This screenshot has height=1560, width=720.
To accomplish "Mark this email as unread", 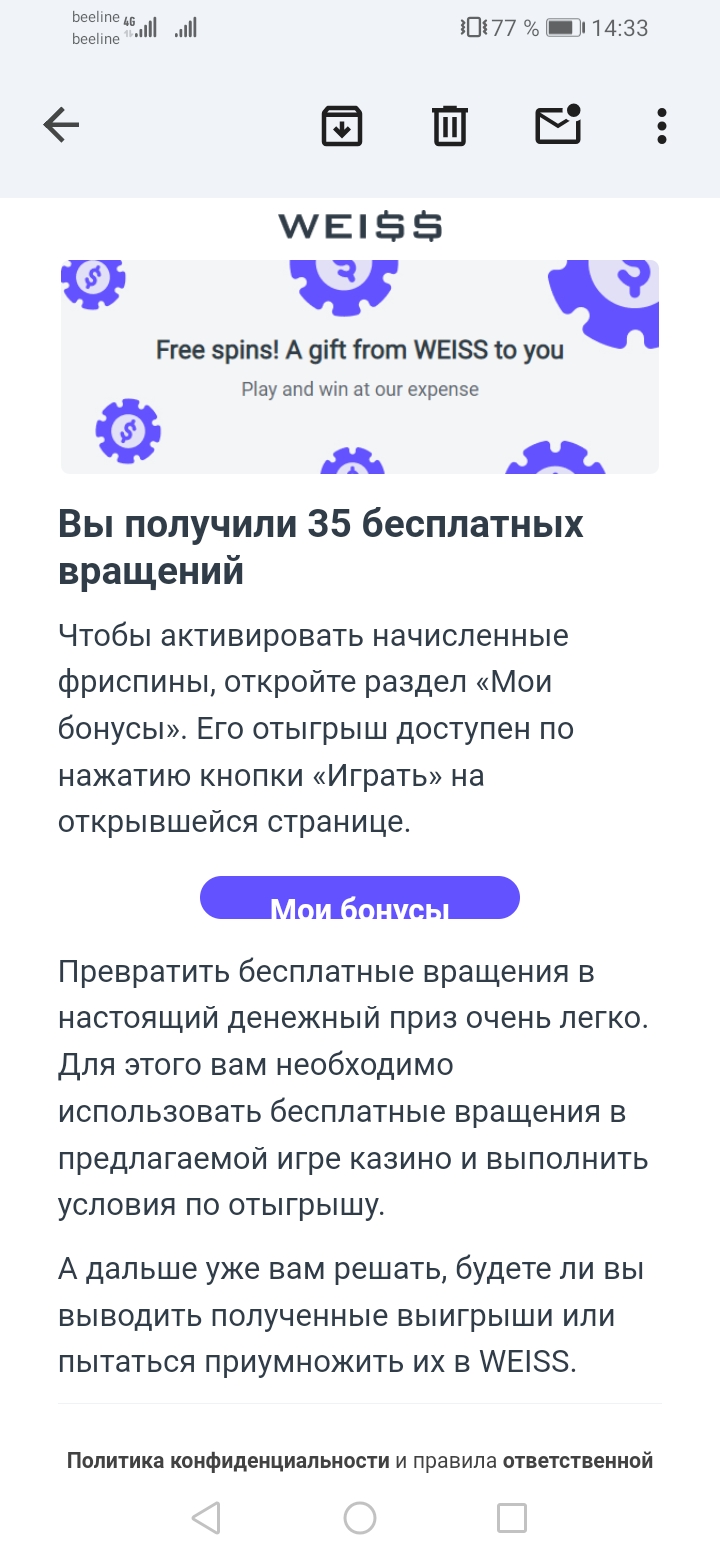I will coord(558,125).
